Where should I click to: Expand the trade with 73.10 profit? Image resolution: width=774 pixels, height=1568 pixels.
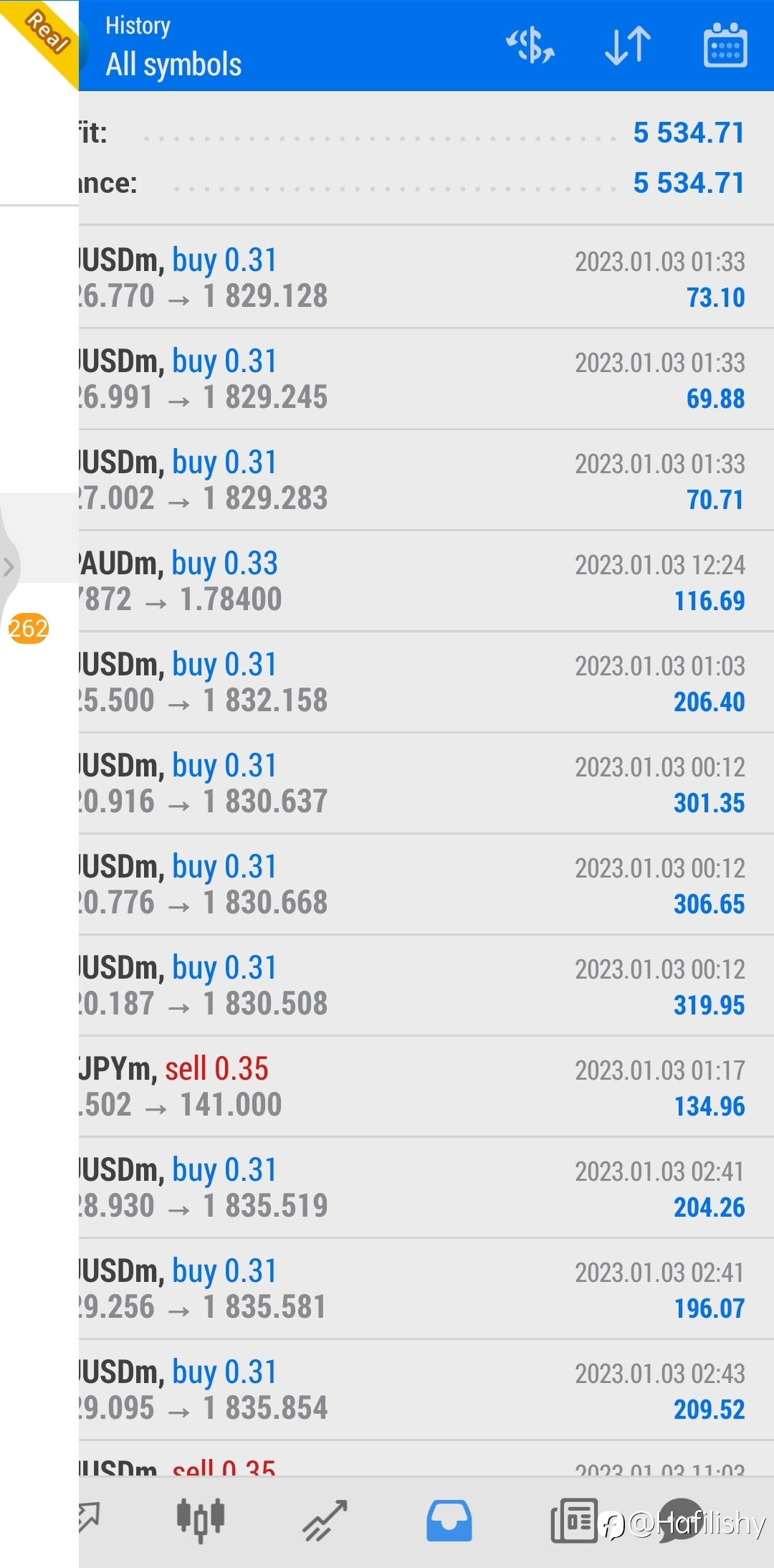426,278
